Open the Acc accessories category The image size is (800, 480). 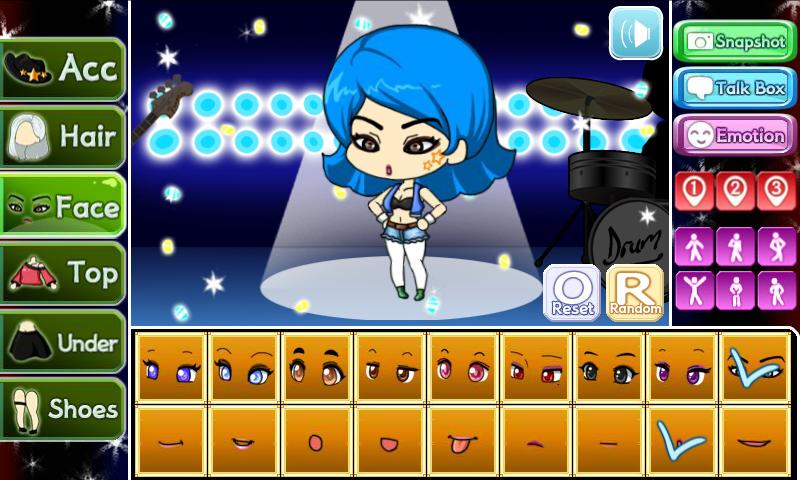pyautogui.click(x=64, y=68)
